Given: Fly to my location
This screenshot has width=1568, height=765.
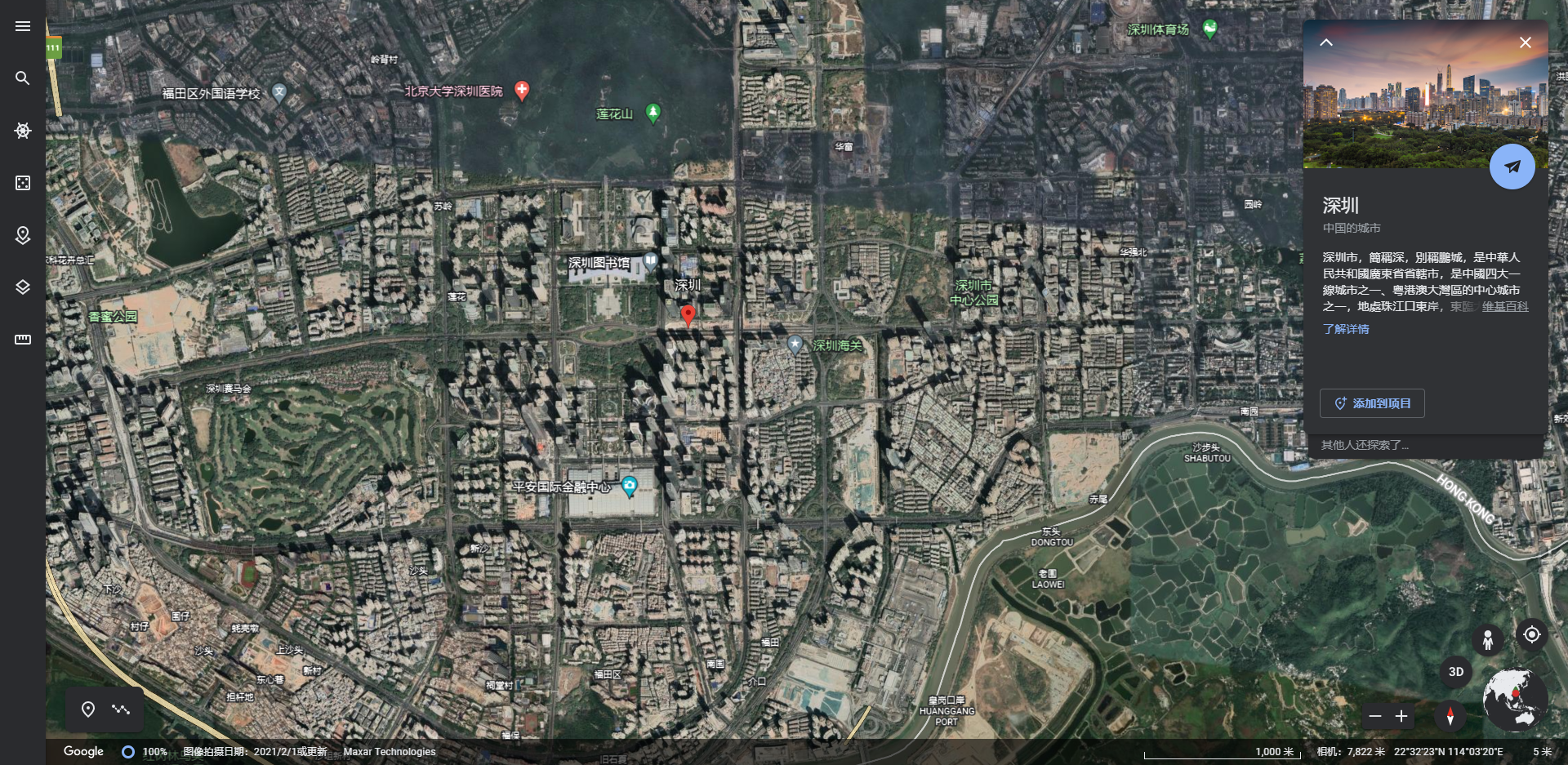Looking at the screenshot, I should (x=1531, y=634).
